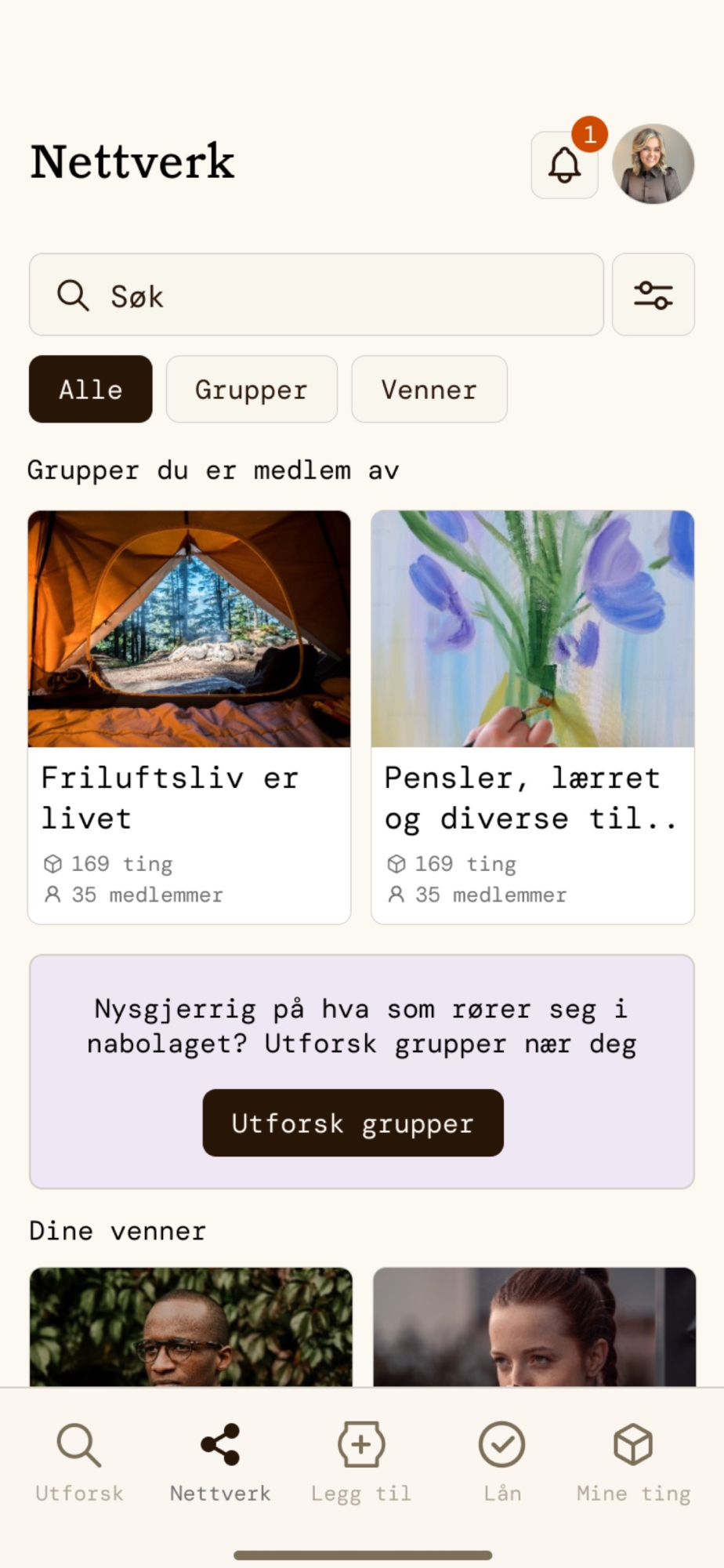Select the Alle chip
Viewport: 724px width, 1568px height.
tap(91, 389)
